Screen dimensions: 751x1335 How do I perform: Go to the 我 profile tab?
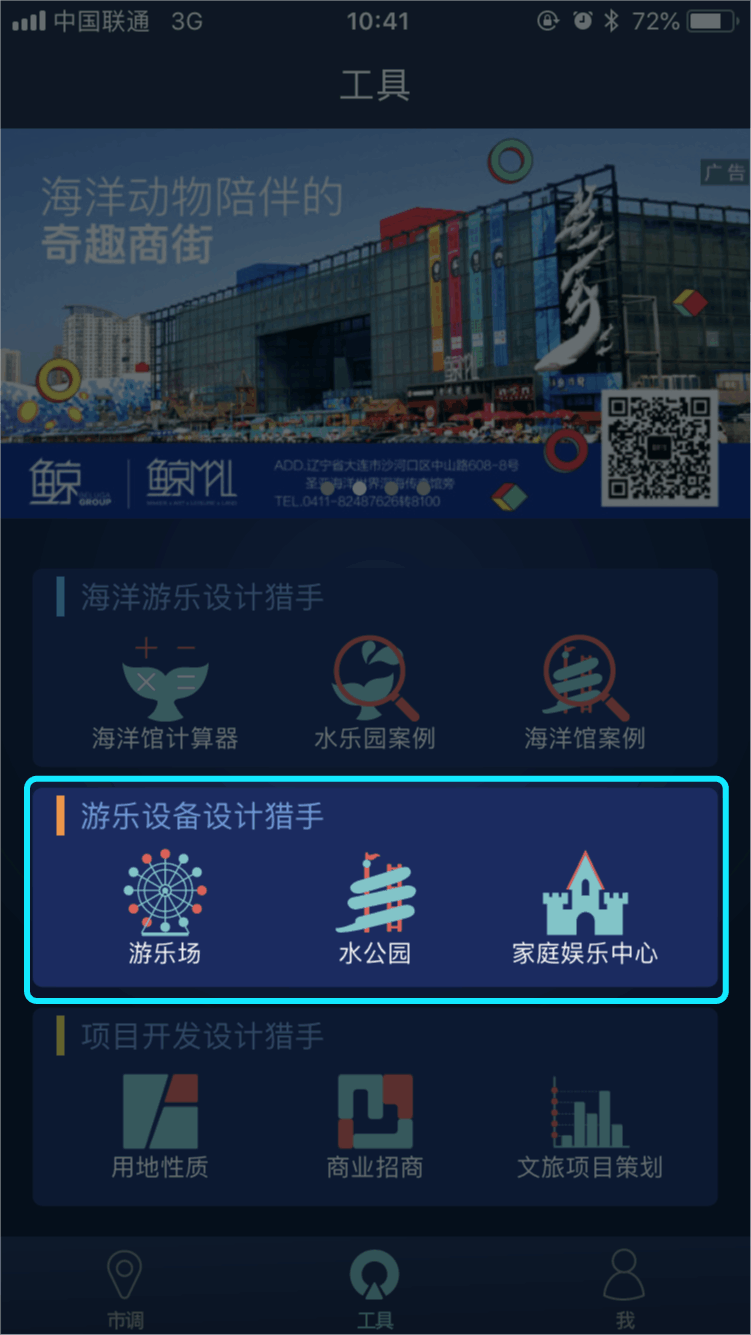[x=625, y=1289]
